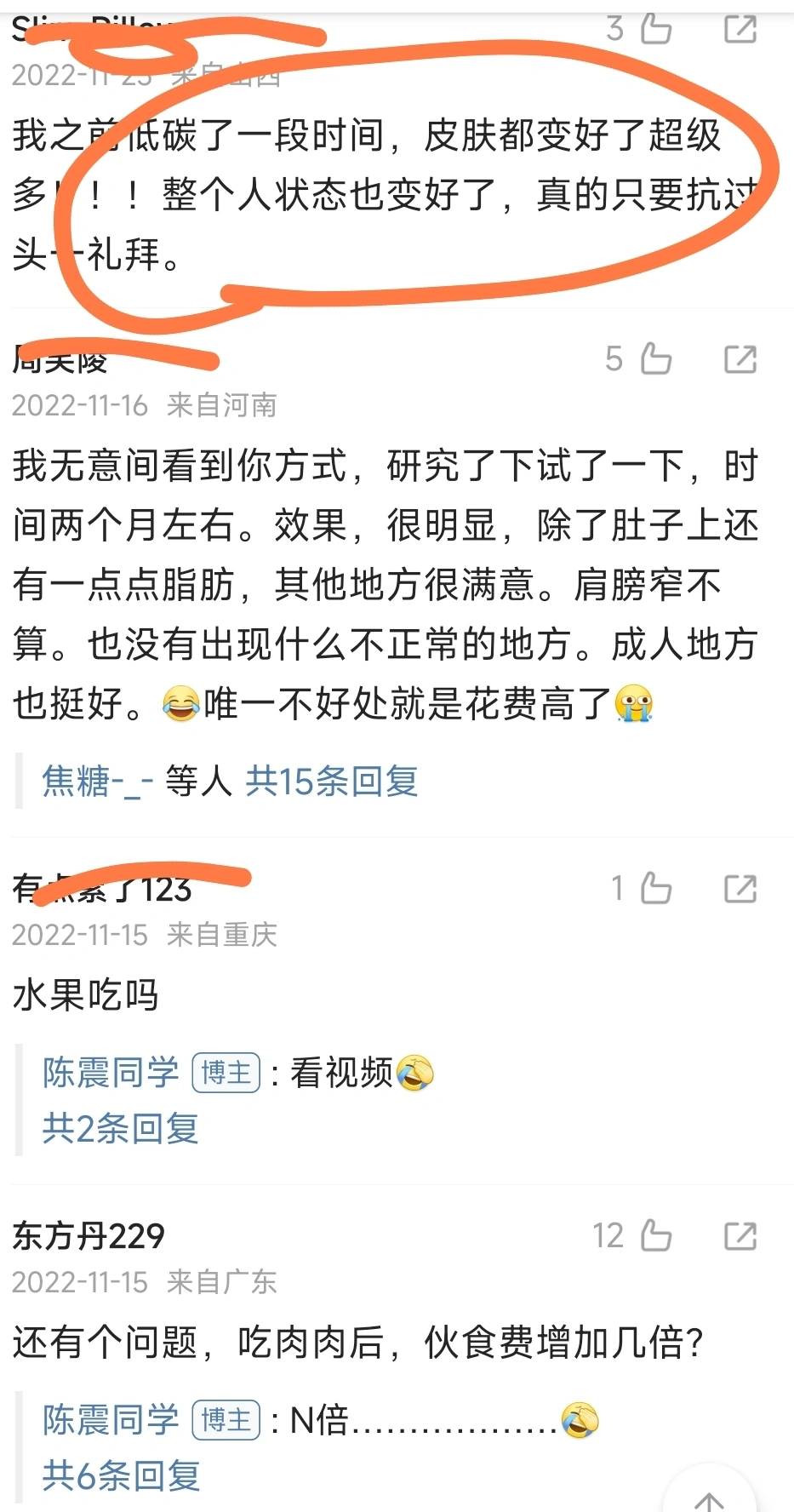Expand 共2条回复 under 水果吃吗
794x1512 pixels.
click(x=121, y=1128)
